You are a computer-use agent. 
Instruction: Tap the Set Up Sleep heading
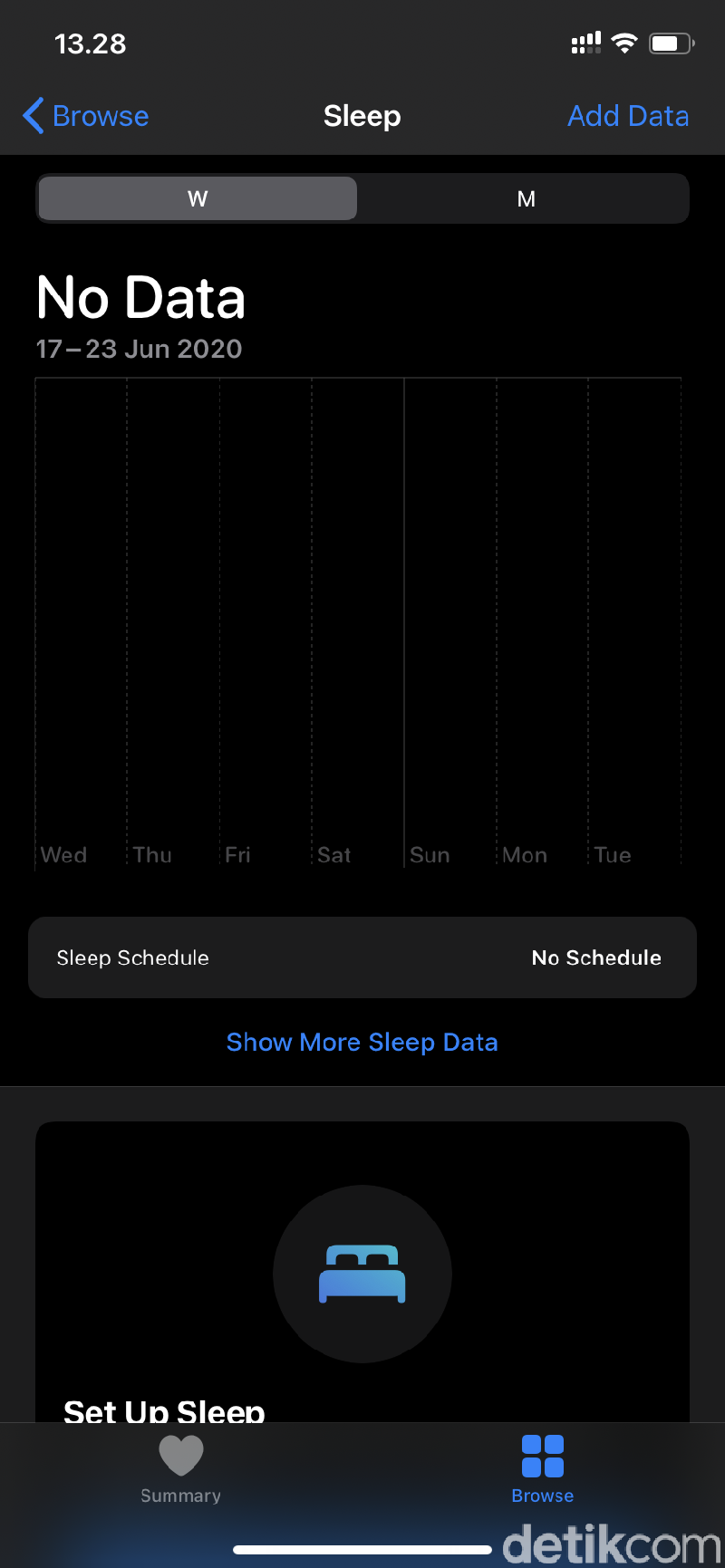point(164,1410)
